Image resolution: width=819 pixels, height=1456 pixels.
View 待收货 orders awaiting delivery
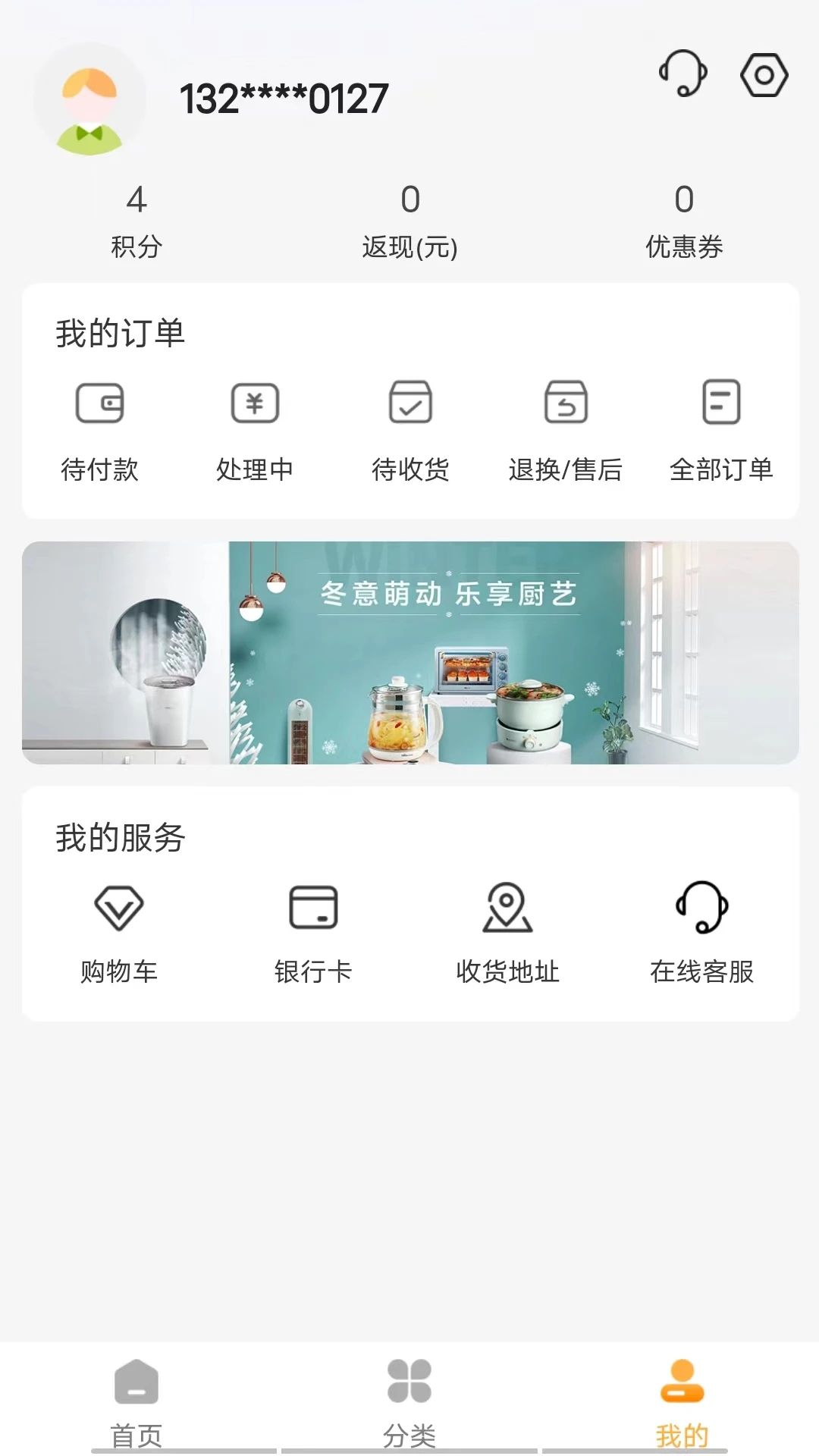click(x=410, y=430)
